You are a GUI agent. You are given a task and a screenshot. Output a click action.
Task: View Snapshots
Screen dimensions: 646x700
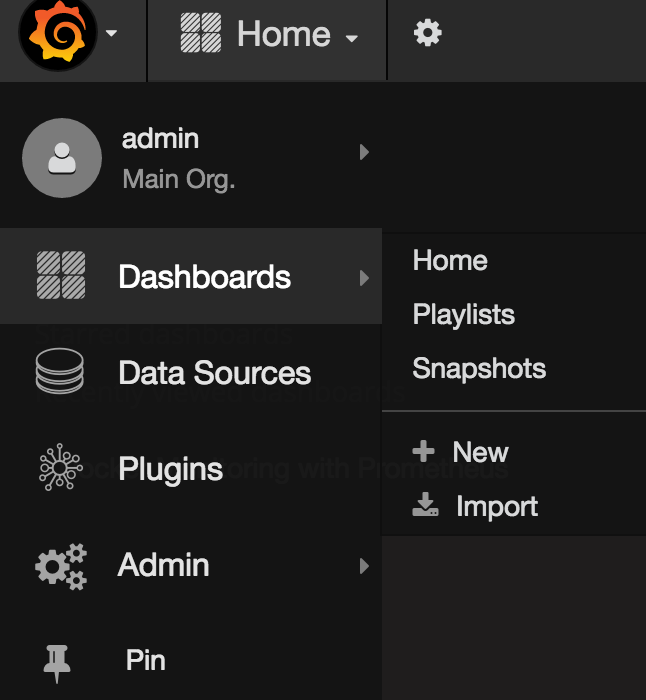click(x=479, y=369)
